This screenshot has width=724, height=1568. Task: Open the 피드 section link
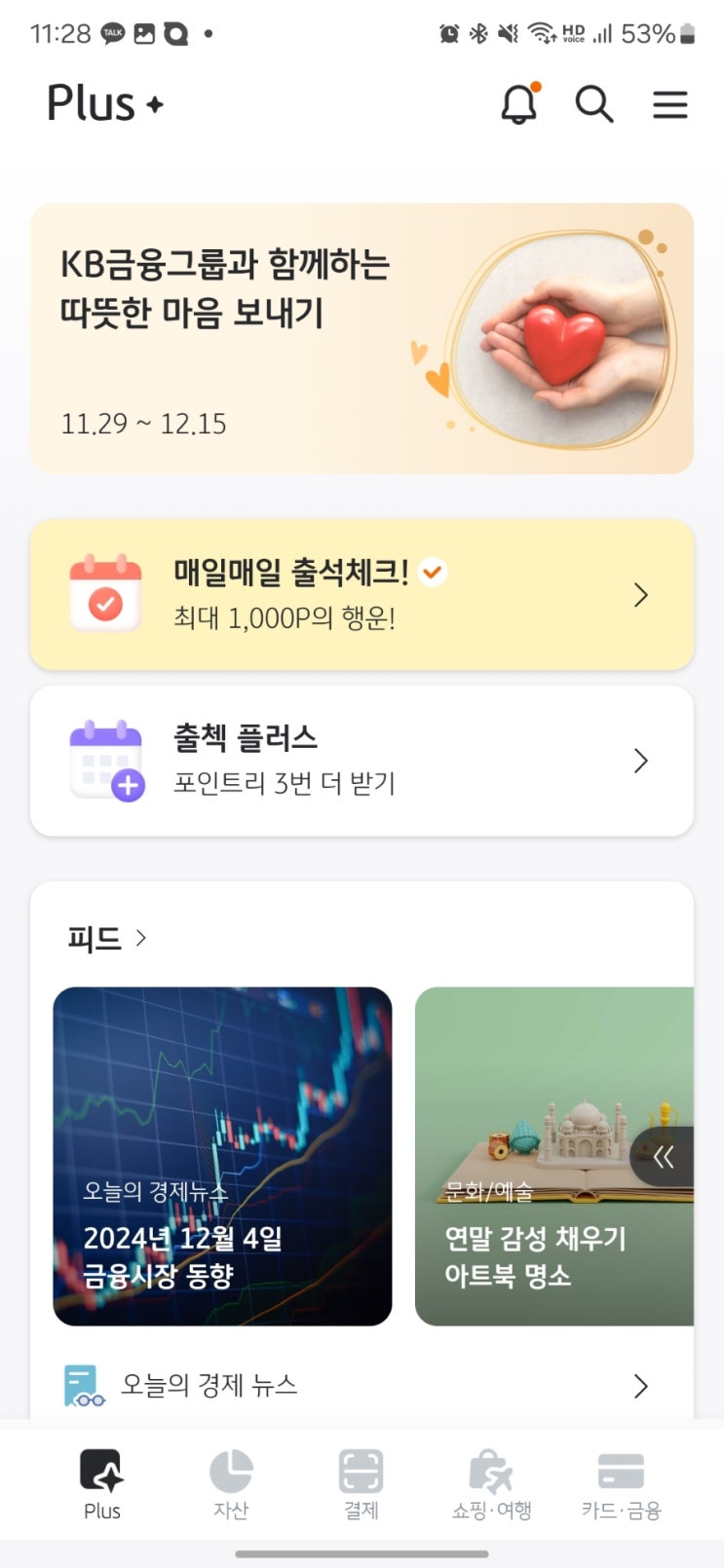tap(106, 938)
